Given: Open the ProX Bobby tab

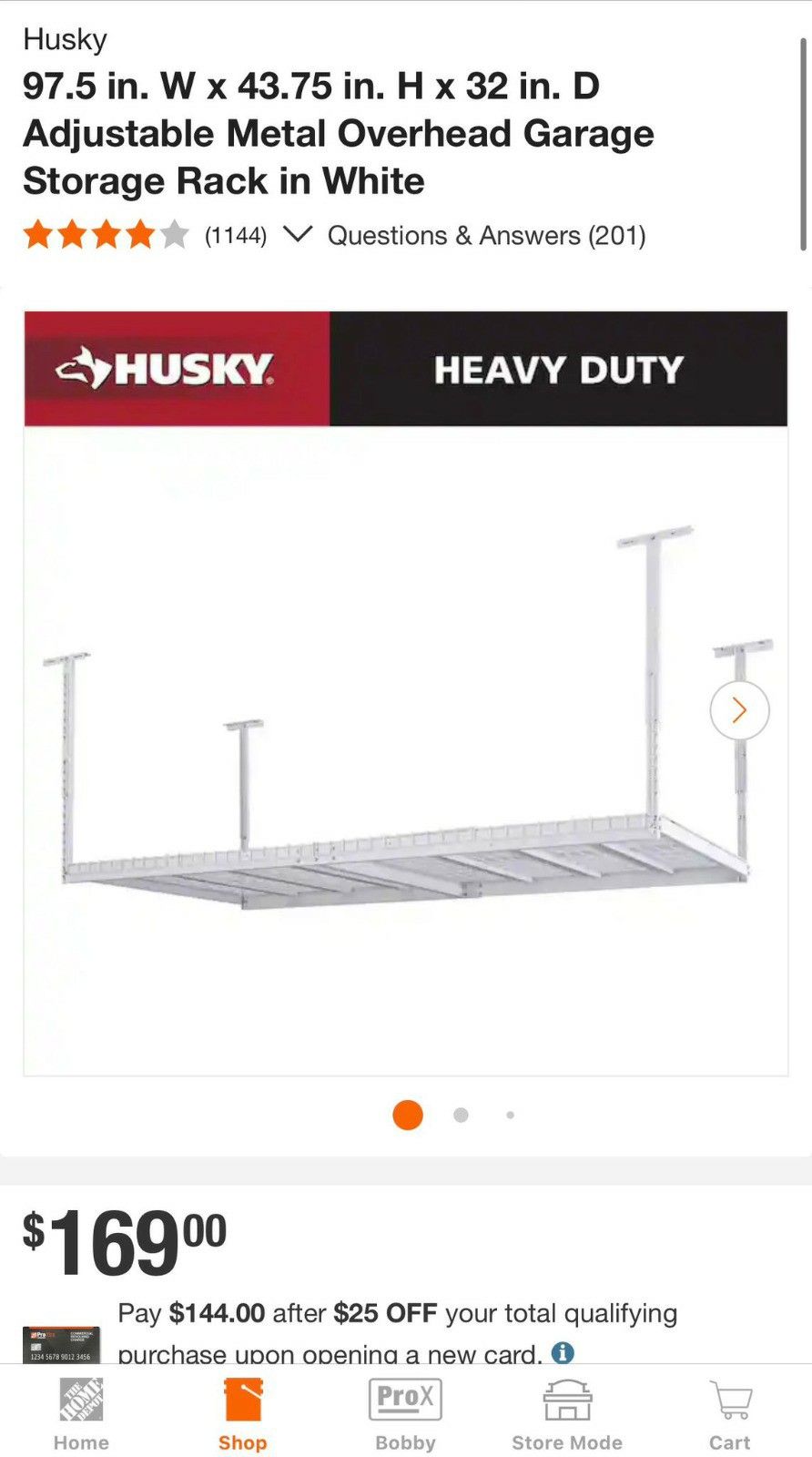Looking at the screenshot, I should pos(405,1414).
